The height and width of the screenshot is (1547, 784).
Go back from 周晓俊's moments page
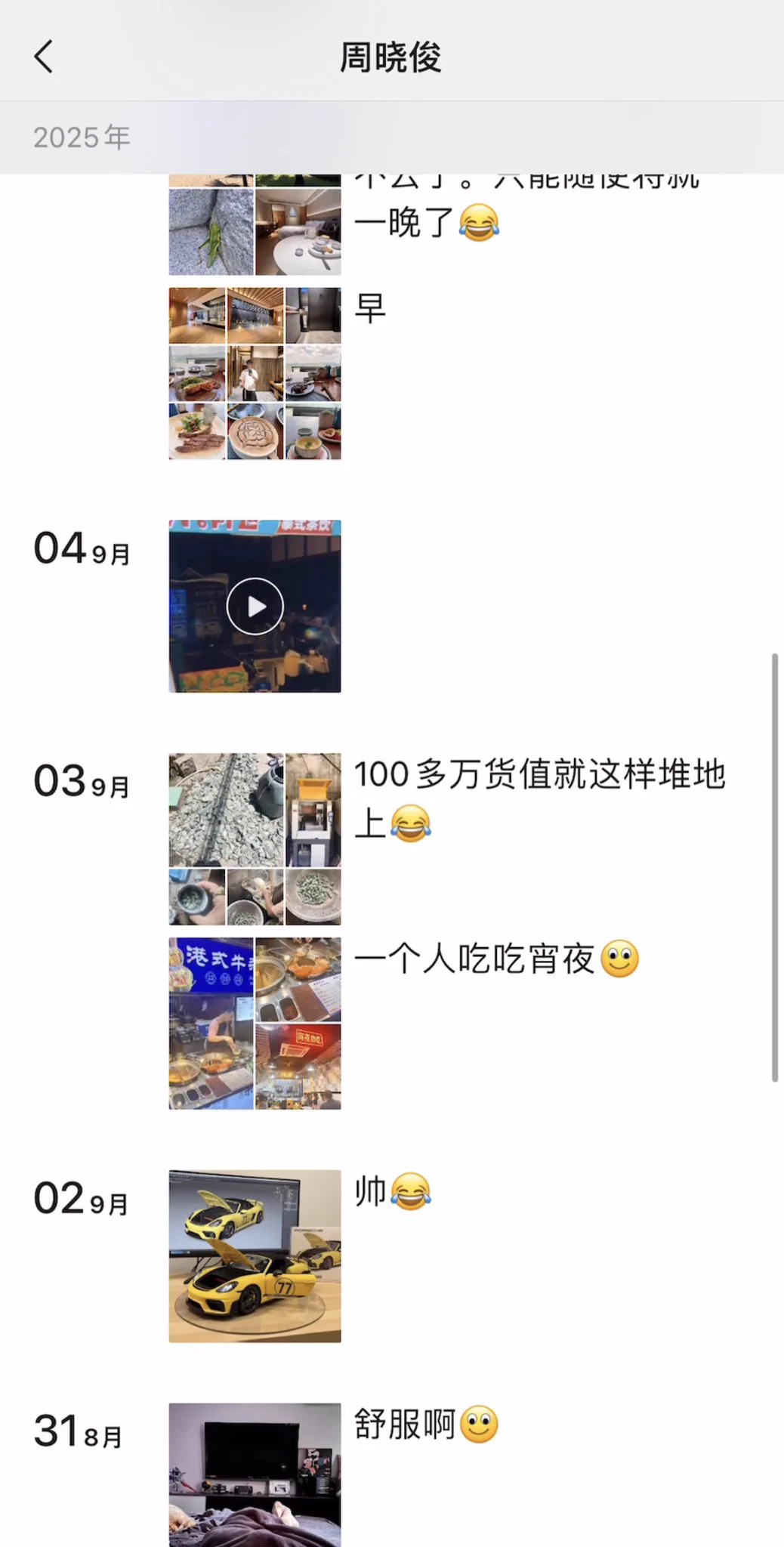44,57
